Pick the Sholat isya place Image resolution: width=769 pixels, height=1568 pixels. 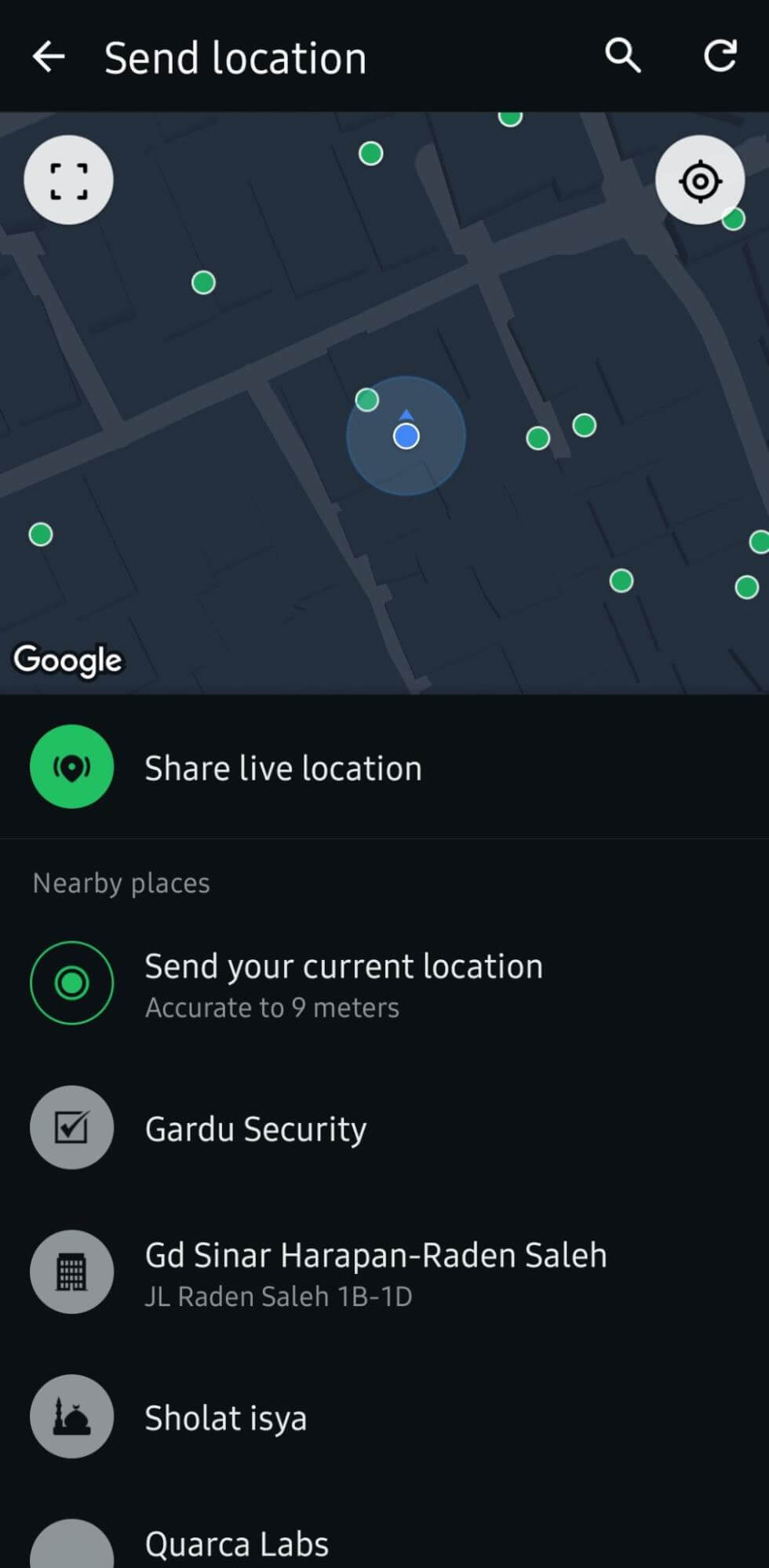click(384, 1417)
